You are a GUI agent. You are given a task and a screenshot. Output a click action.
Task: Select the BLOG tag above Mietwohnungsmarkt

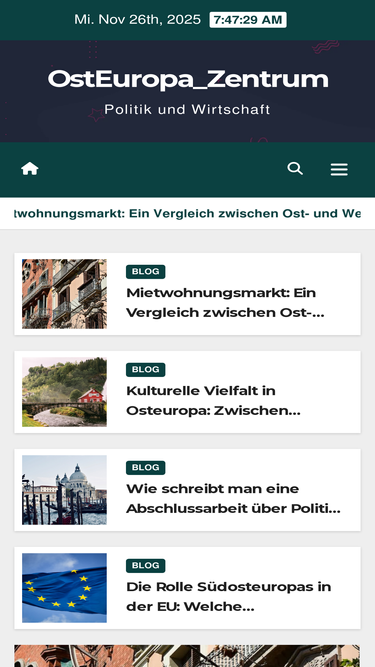(x=145, y=271)
